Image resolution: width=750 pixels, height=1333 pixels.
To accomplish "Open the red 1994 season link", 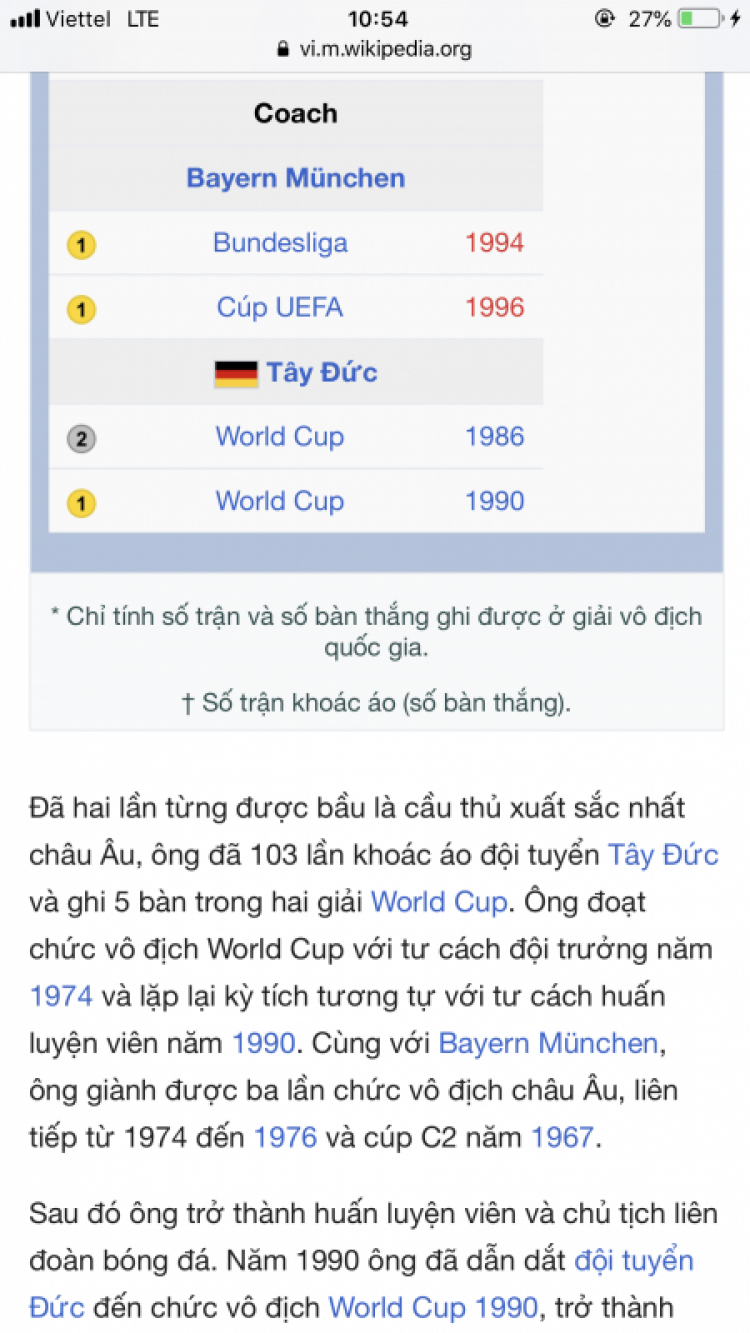I will click(x=494, y=243).
